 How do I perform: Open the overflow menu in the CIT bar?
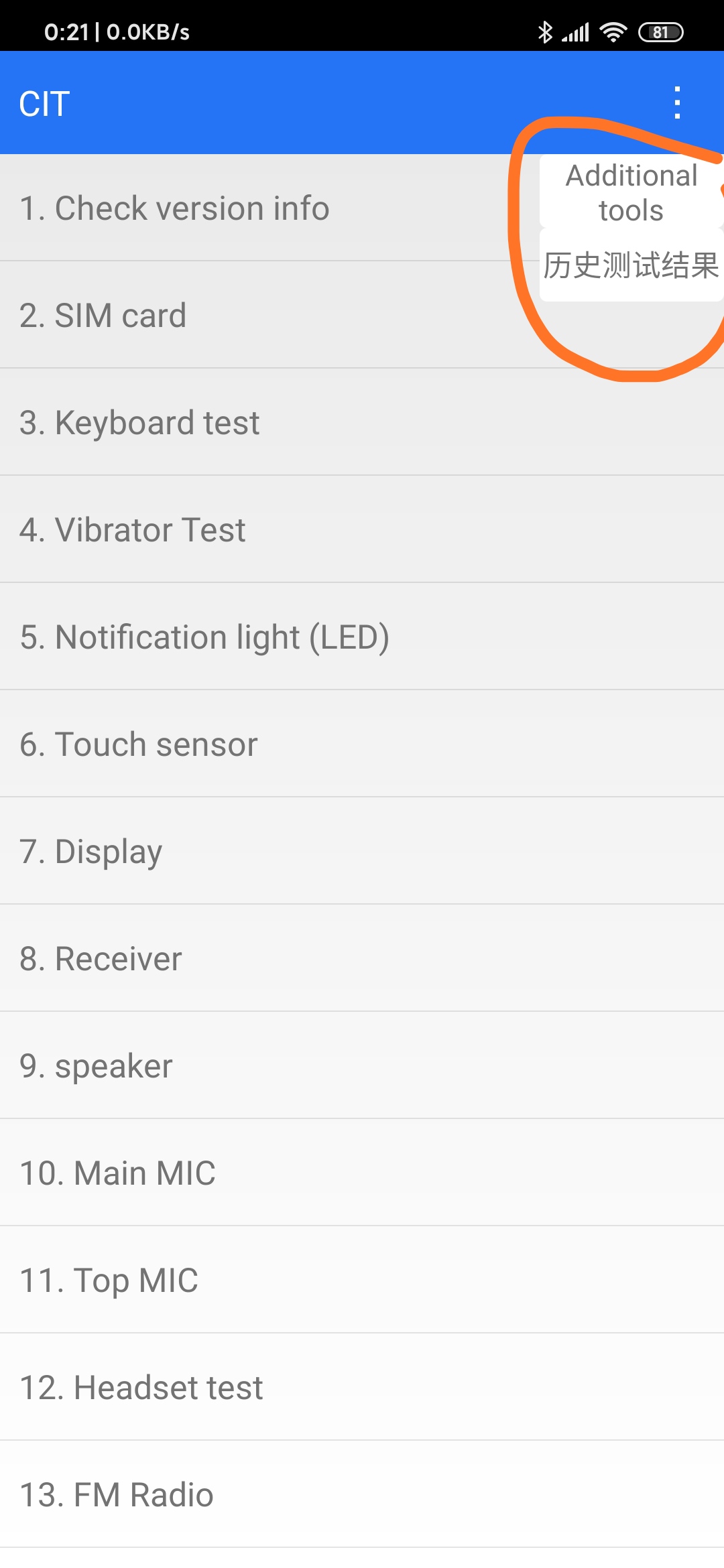coord(677,103)
